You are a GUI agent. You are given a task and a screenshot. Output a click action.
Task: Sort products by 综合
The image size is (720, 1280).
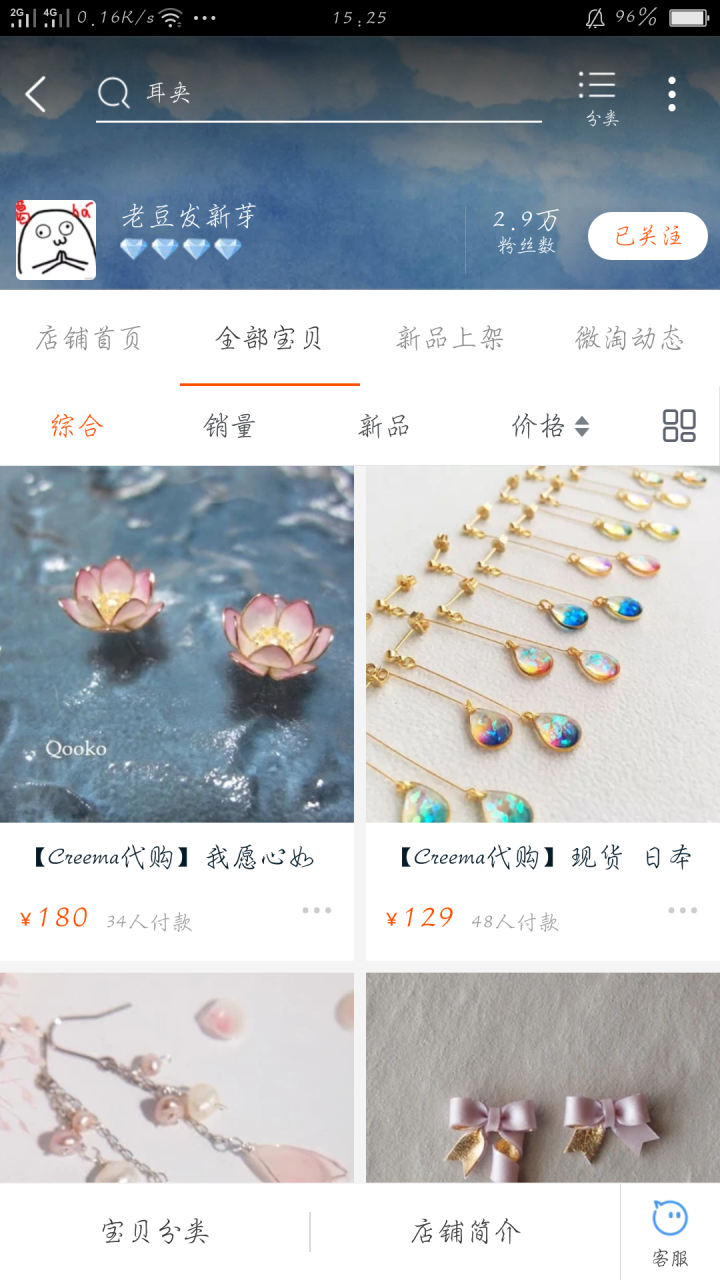(77, 427)
